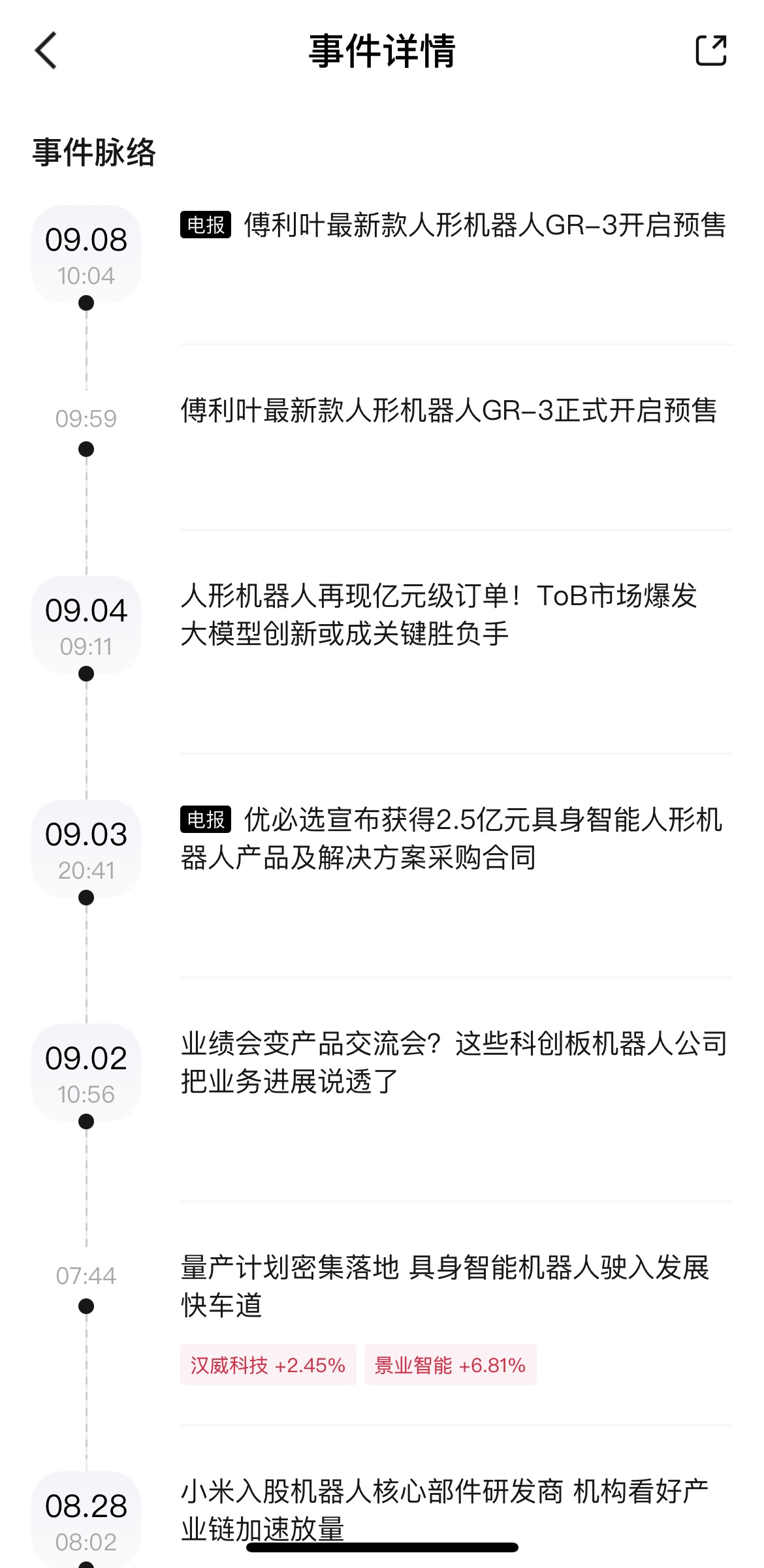This screenshot has width=764, height=1568.
Task: Open 电报 news on GR-3开启预售
Action: click(483, 226)
